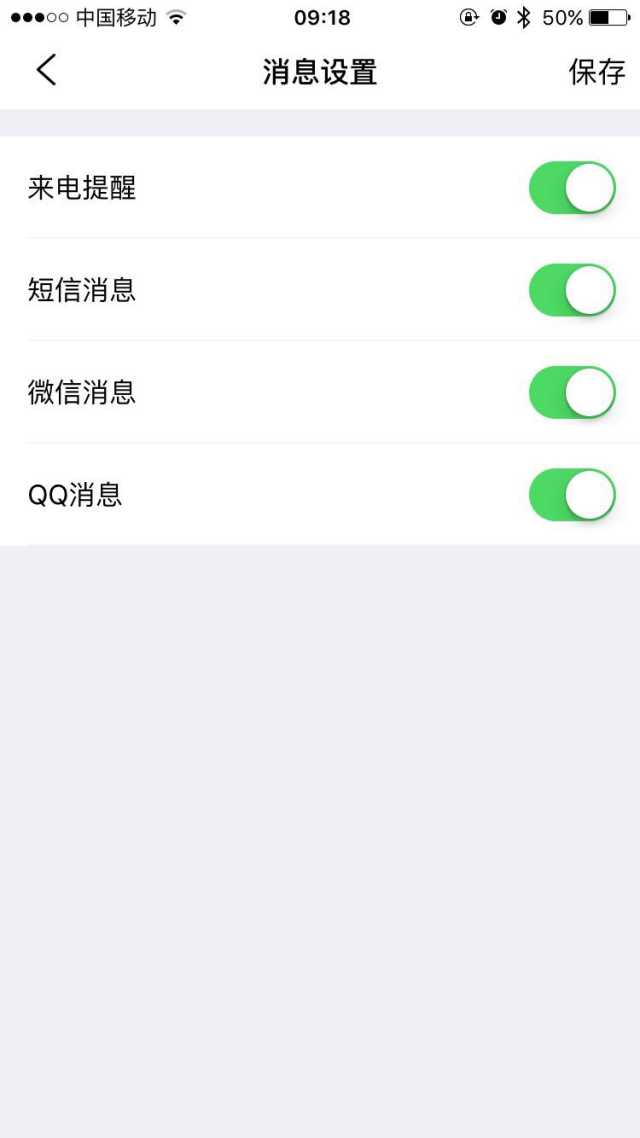Disable 短信消息 notifications
The height and width of the screenshot is (1138, 640).
coord(573,290)
